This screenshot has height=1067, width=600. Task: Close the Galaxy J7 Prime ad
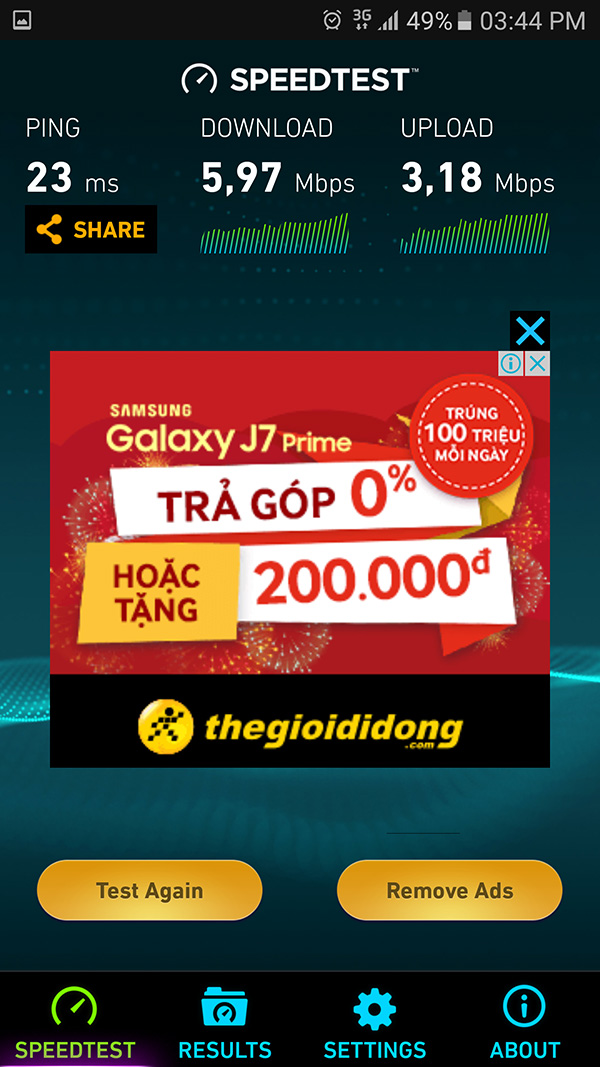tap(530, 330)
